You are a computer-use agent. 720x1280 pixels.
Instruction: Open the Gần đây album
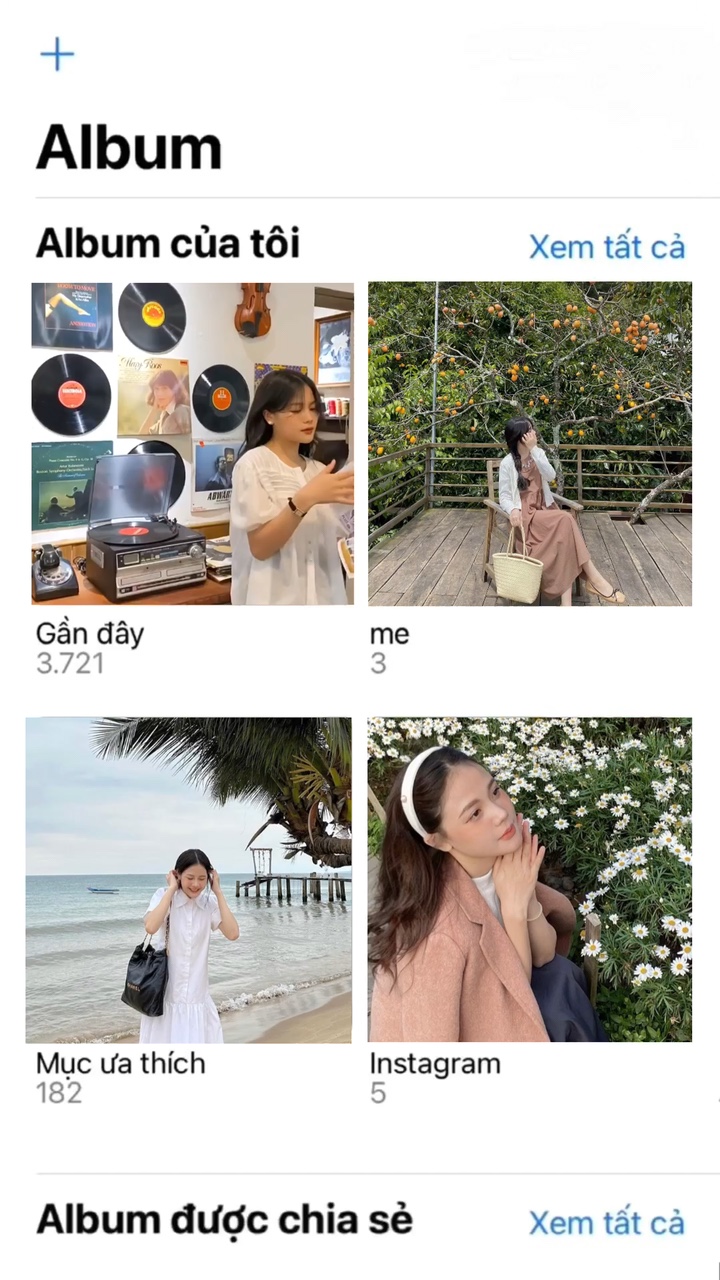[192, 444]
